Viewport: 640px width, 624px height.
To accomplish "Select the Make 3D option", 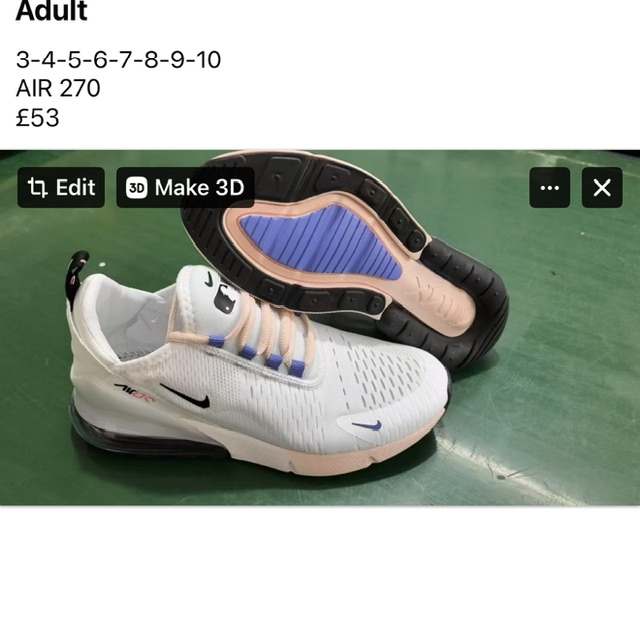I will (185, 188).
